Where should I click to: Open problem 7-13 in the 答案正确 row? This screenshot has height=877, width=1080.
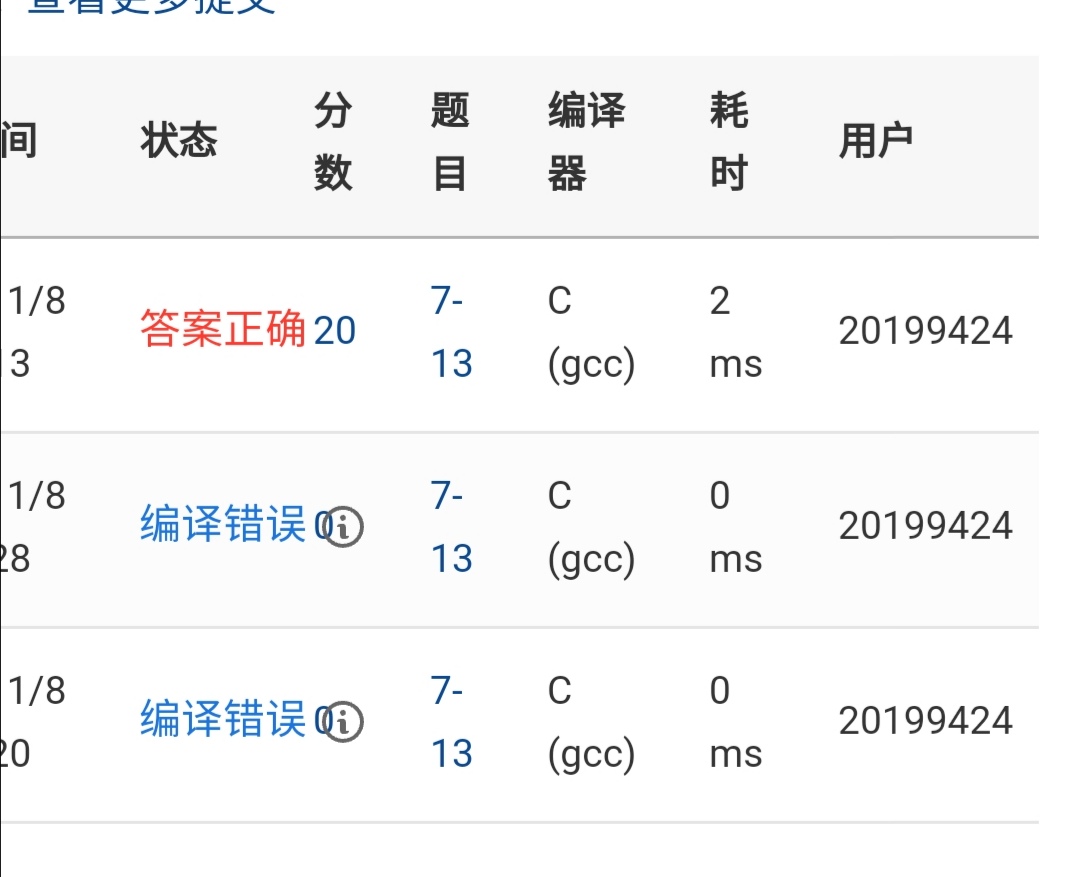coord(450,332)
